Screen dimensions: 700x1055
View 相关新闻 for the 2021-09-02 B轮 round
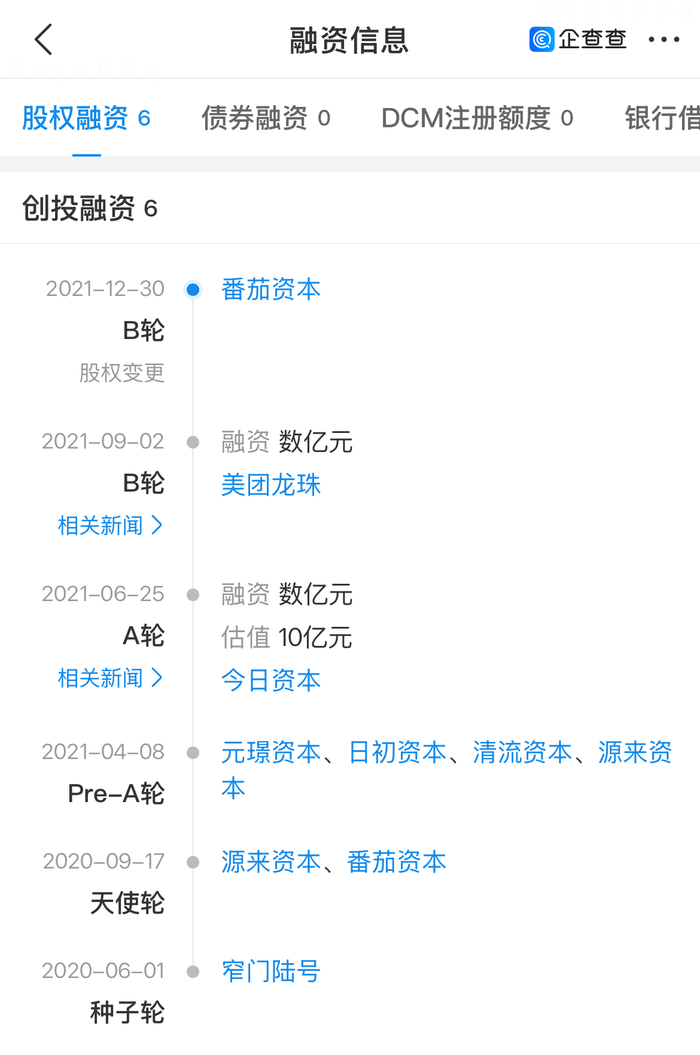coord(109,525)
